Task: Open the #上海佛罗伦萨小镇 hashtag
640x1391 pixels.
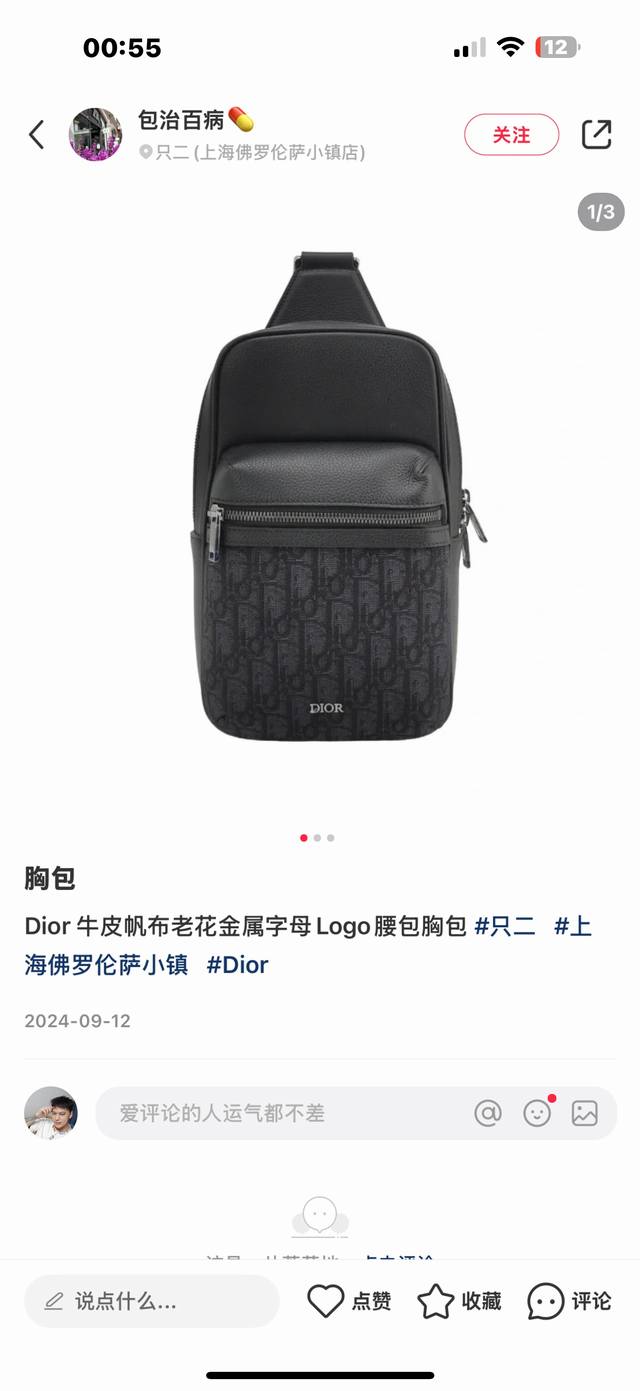Action: coord(106,965)
